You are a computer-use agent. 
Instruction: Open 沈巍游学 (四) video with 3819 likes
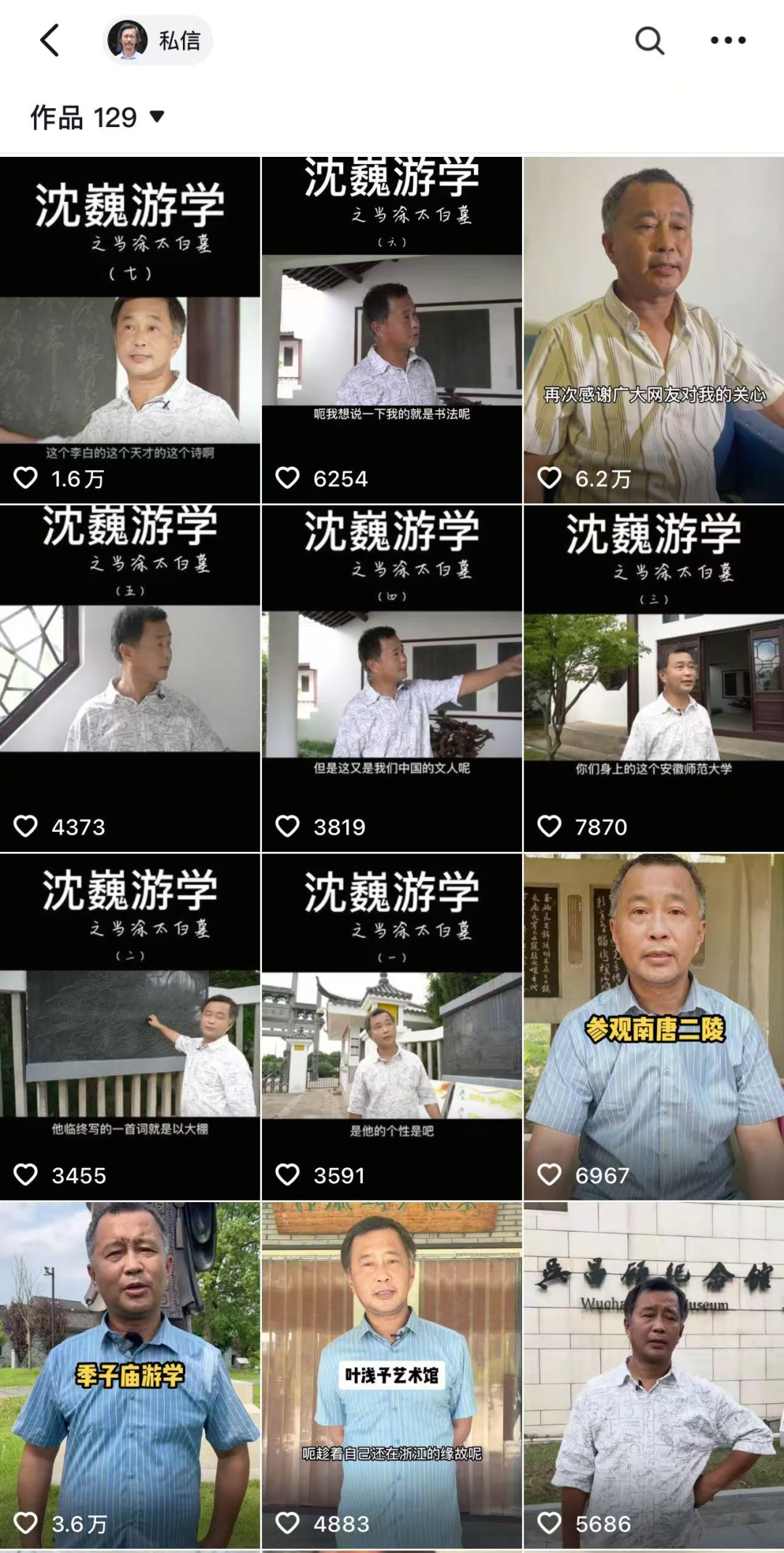[x=392, y=678]
